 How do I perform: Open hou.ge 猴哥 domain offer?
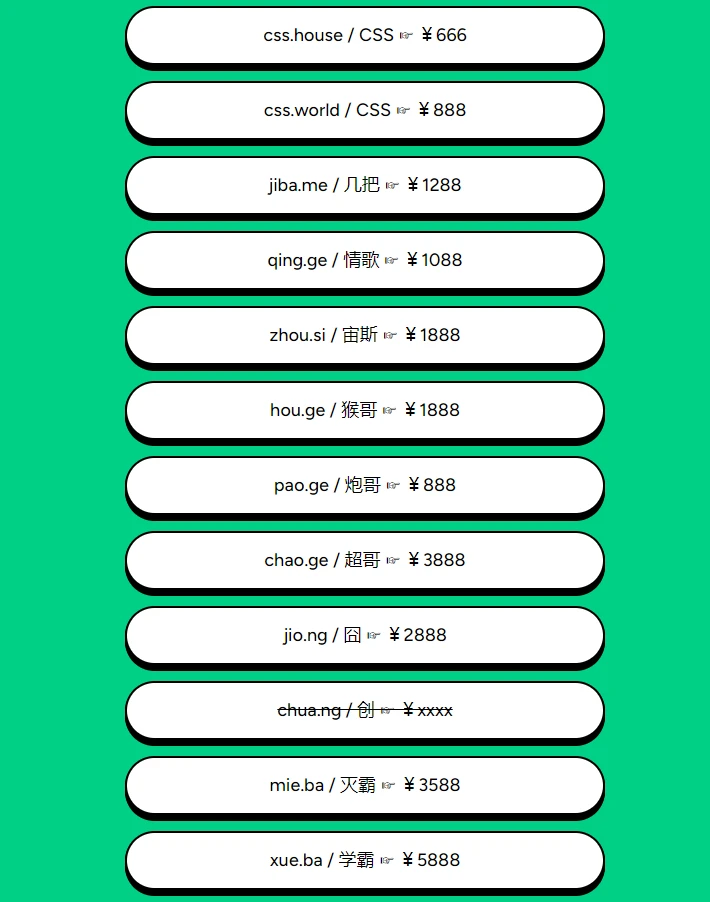(365, 410)
